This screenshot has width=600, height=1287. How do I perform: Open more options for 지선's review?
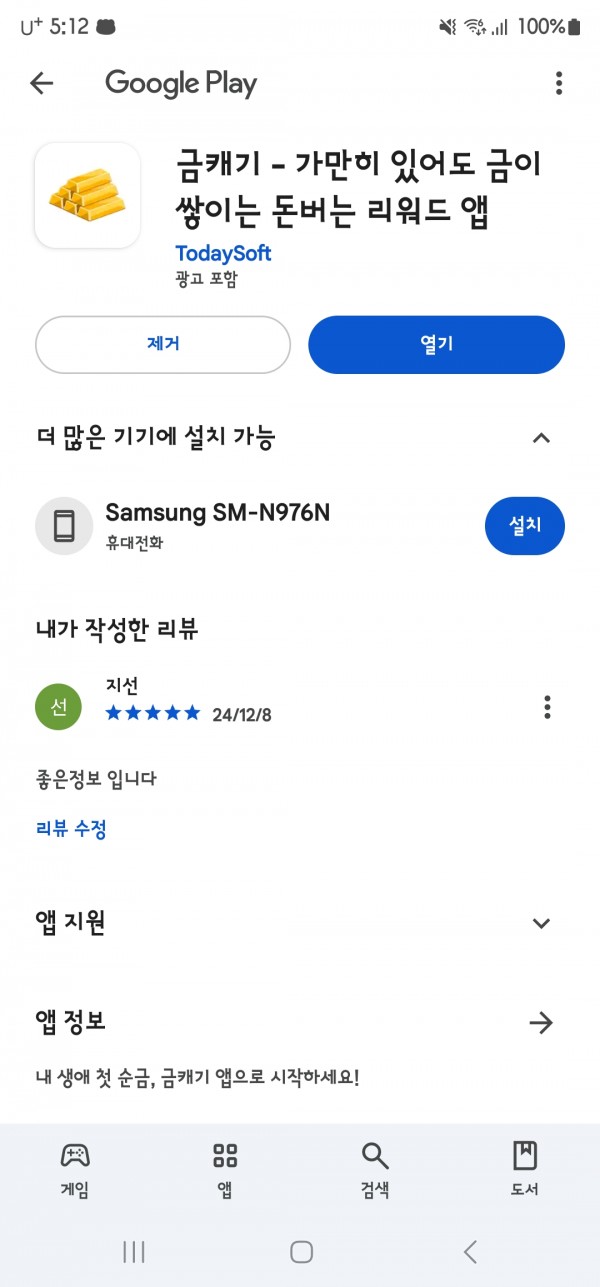coord(547,707)
